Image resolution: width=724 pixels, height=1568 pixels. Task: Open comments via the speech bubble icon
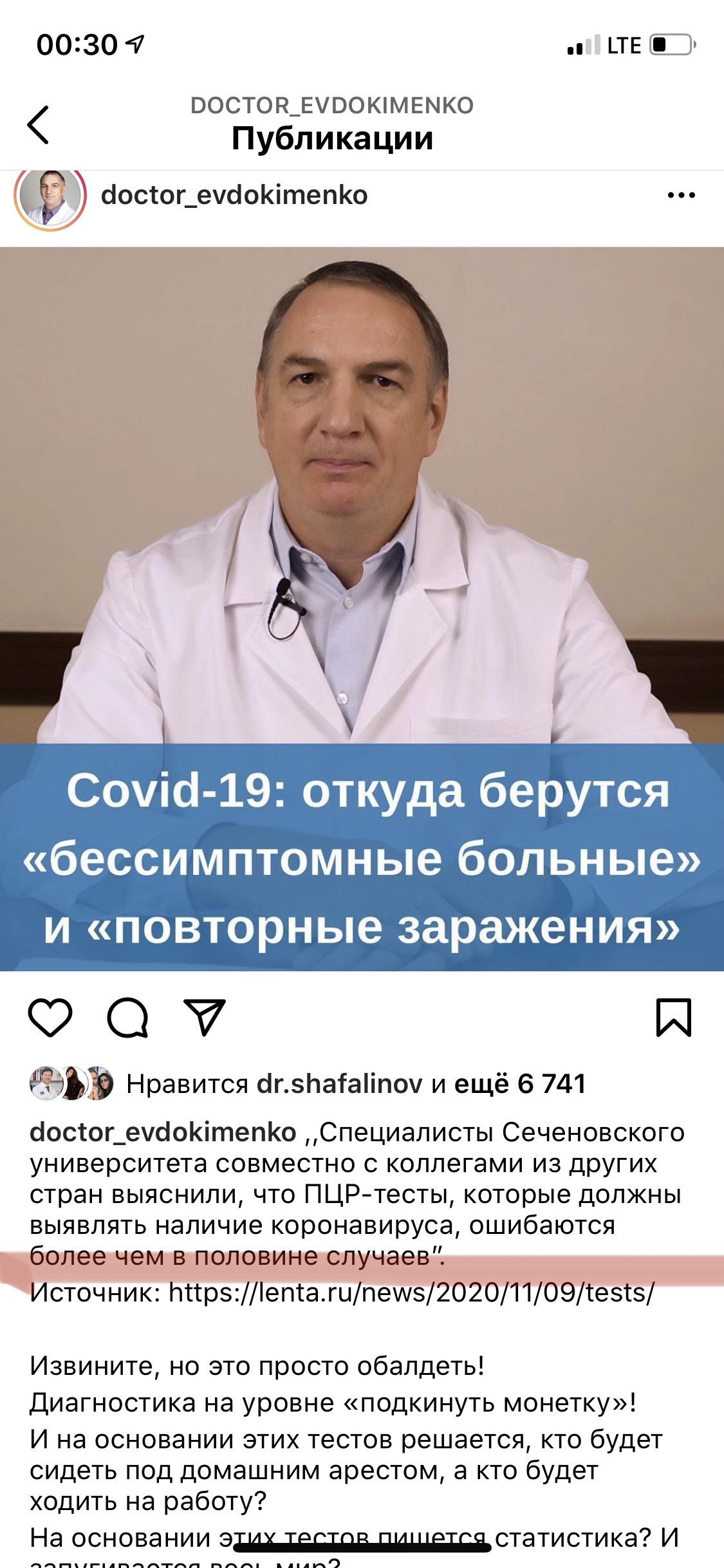127,1017
